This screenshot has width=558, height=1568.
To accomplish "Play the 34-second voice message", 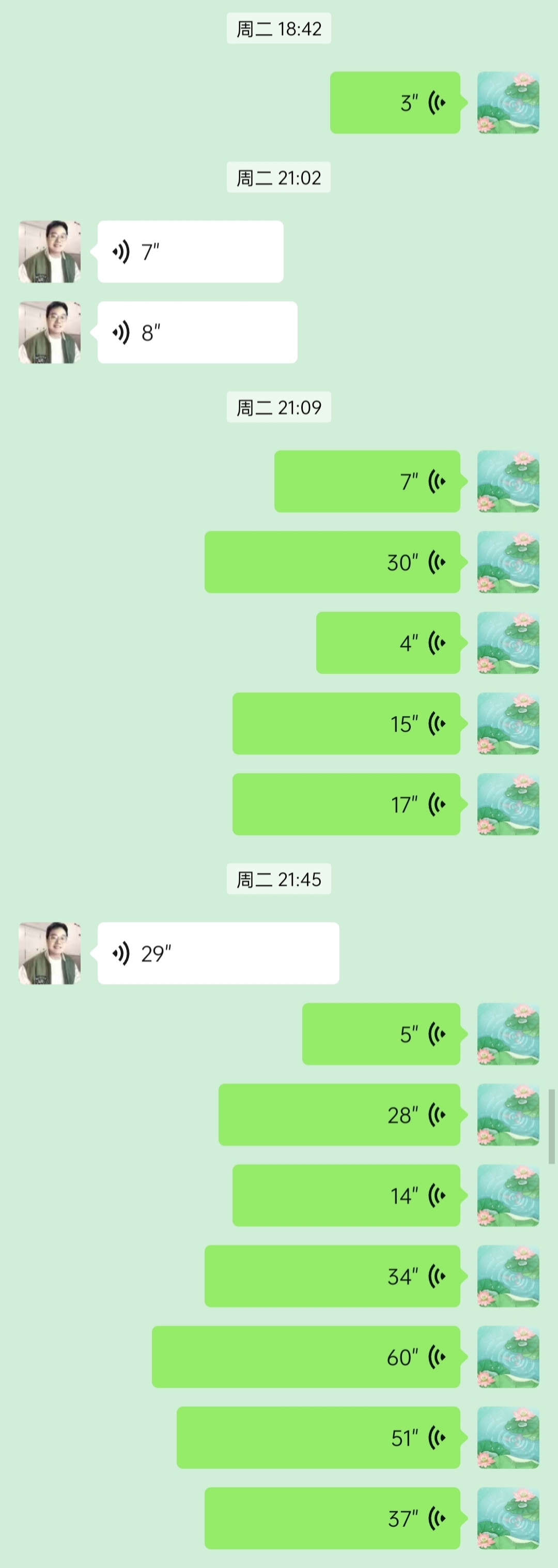I will point(332,1277).
